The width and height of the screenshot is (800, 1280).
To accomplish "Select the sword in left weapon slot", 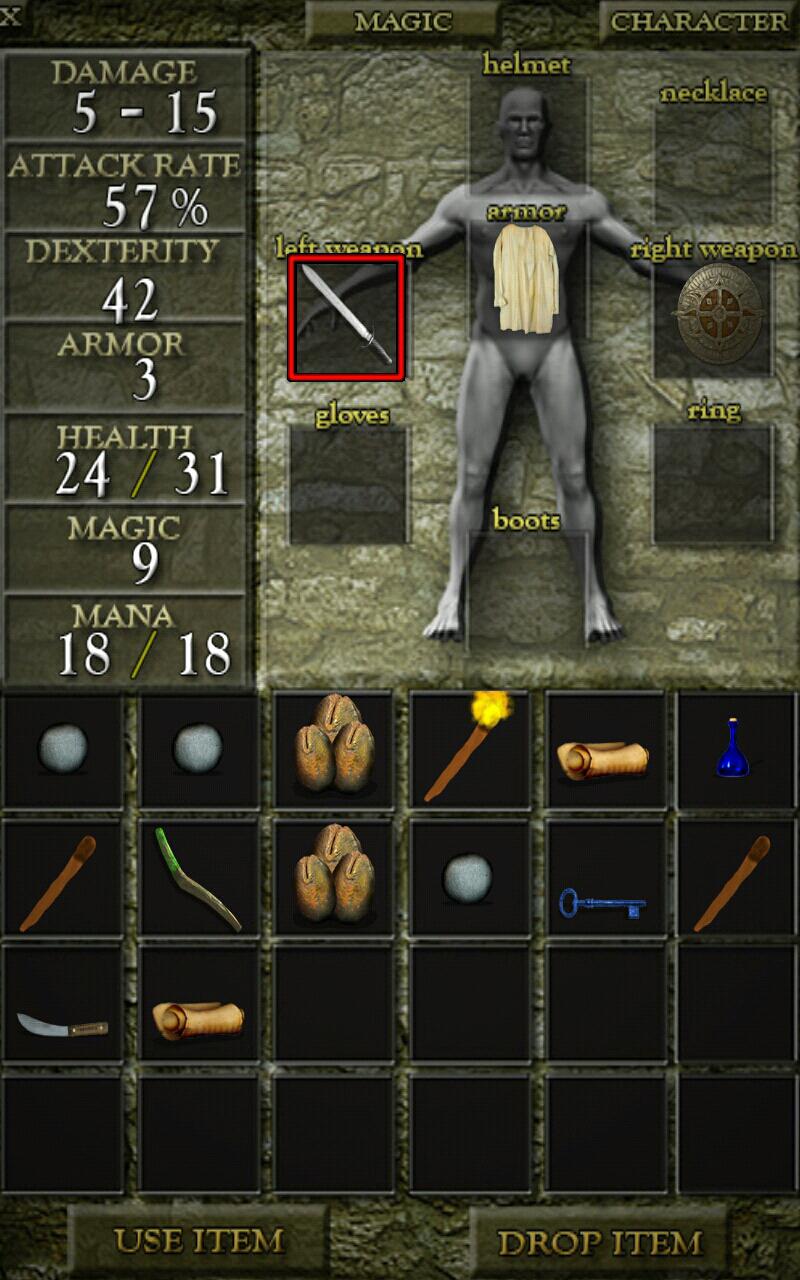I will [346, 317].
